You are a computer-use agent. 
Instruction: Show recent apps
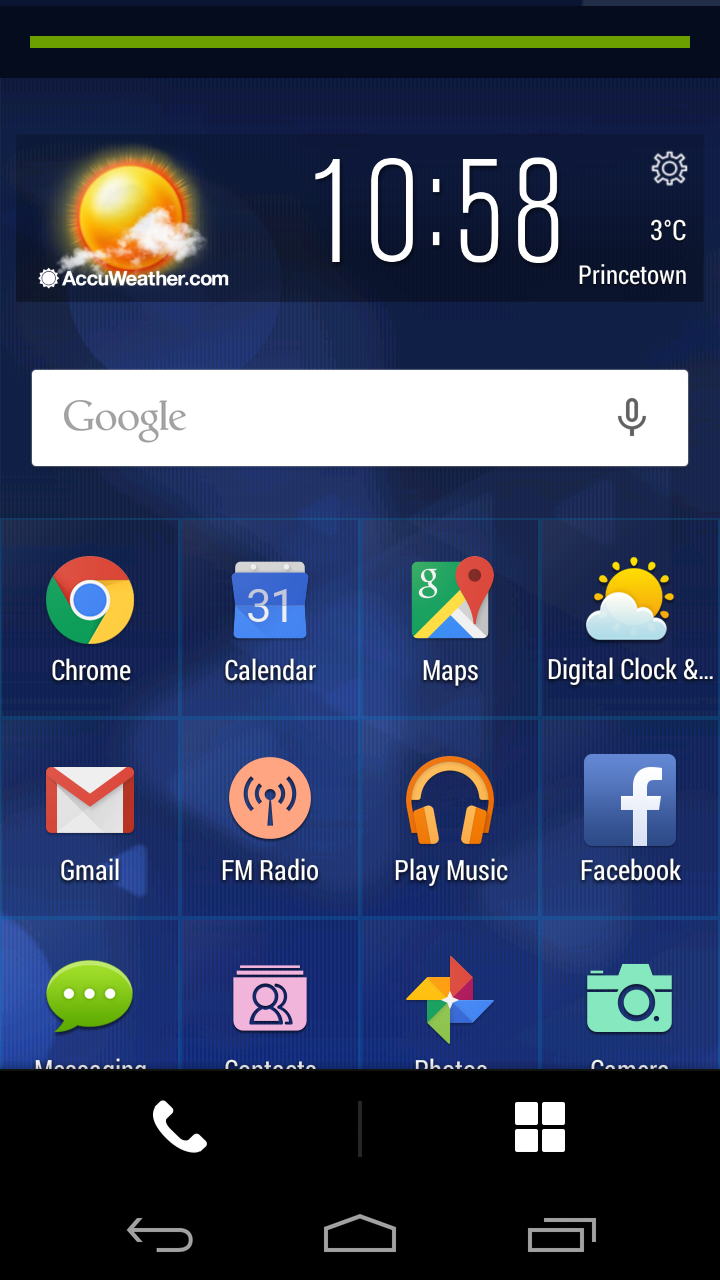[x=561, y=1235]
